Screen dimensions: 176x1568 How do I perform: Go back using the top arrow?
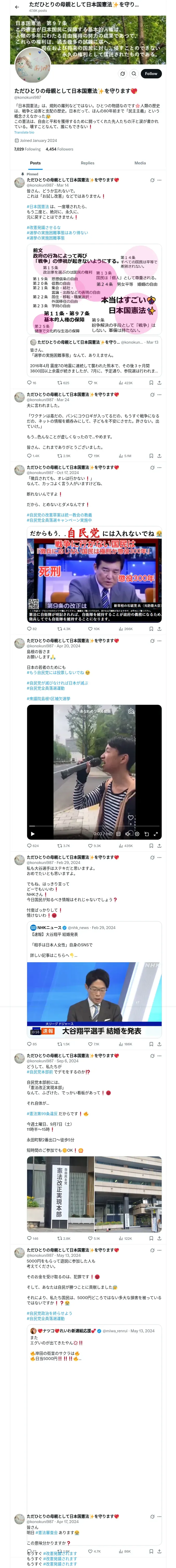tap(16, 7)
